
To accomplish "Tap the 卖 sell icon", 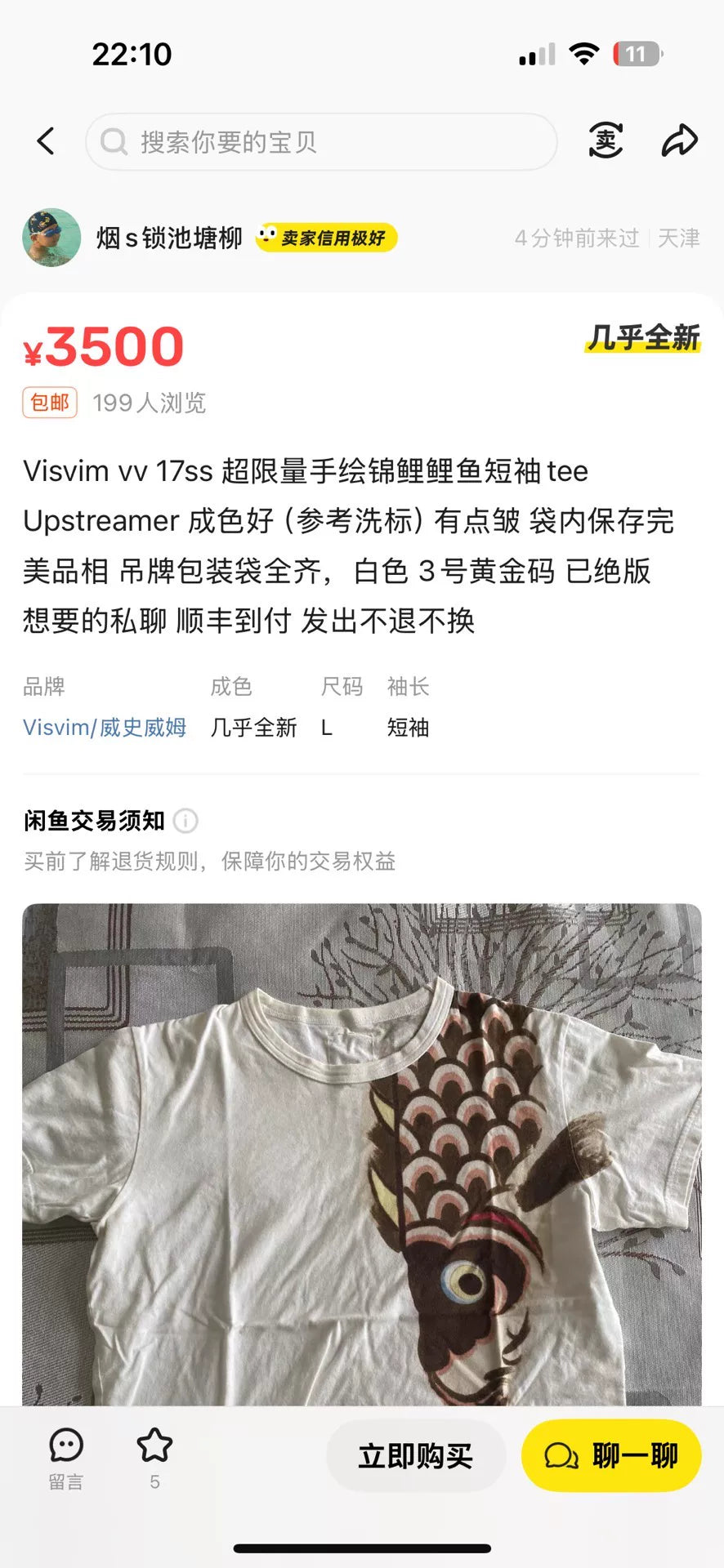I will click(606, 141).
